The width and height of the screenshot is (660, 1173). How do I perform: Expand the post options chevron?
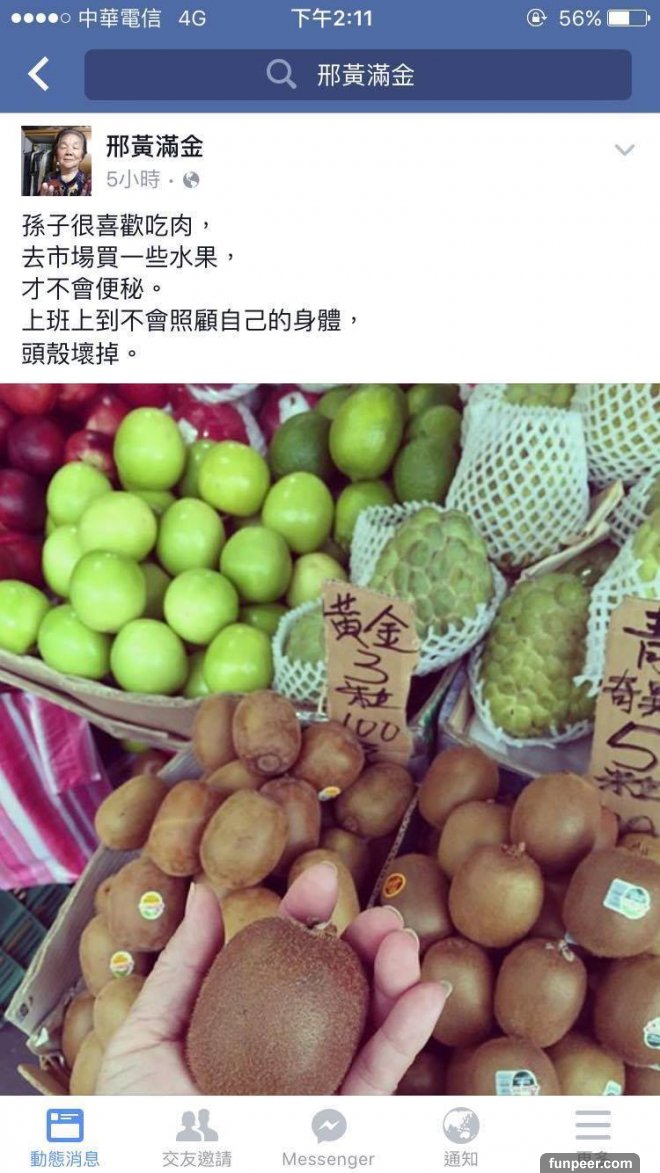(624, 151)
